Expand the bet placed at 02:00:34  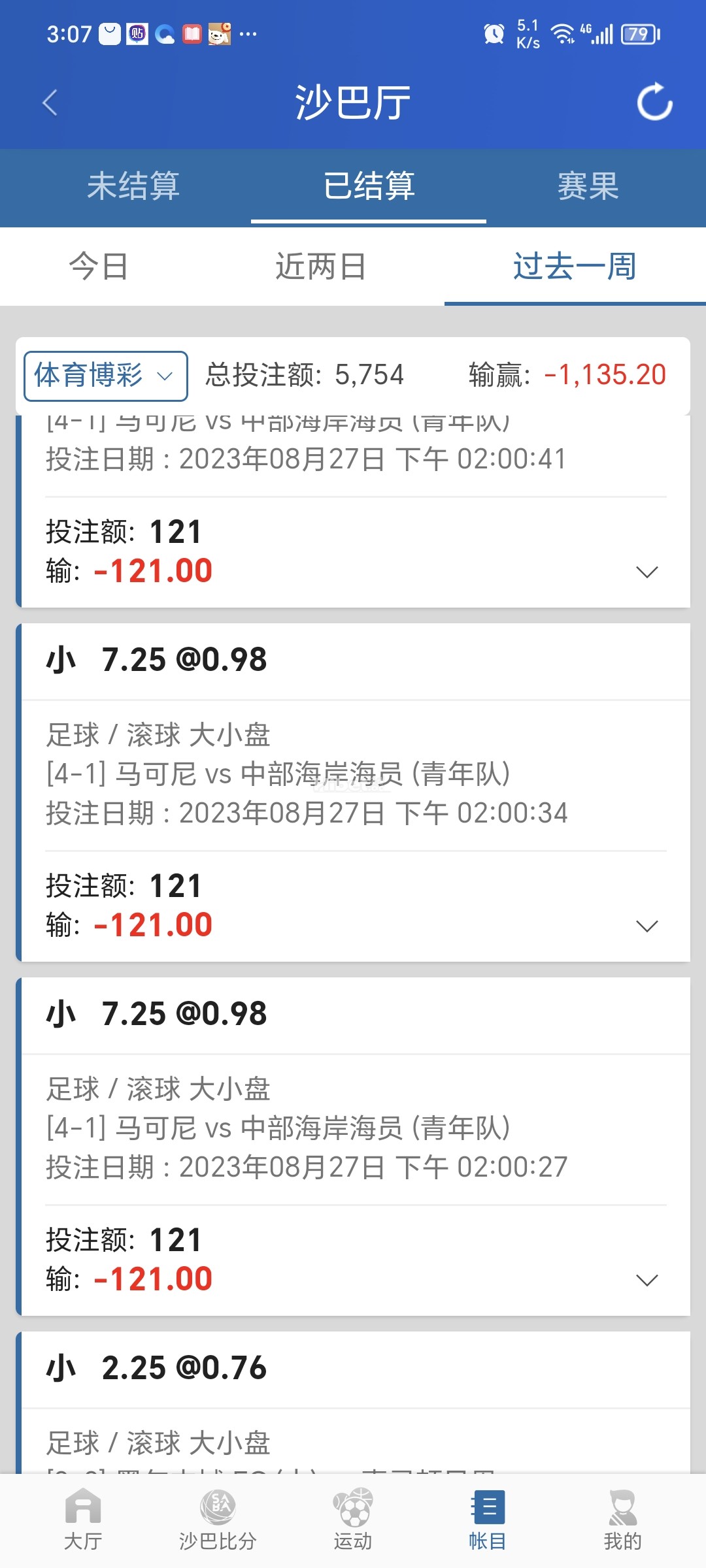pos(647,926)
